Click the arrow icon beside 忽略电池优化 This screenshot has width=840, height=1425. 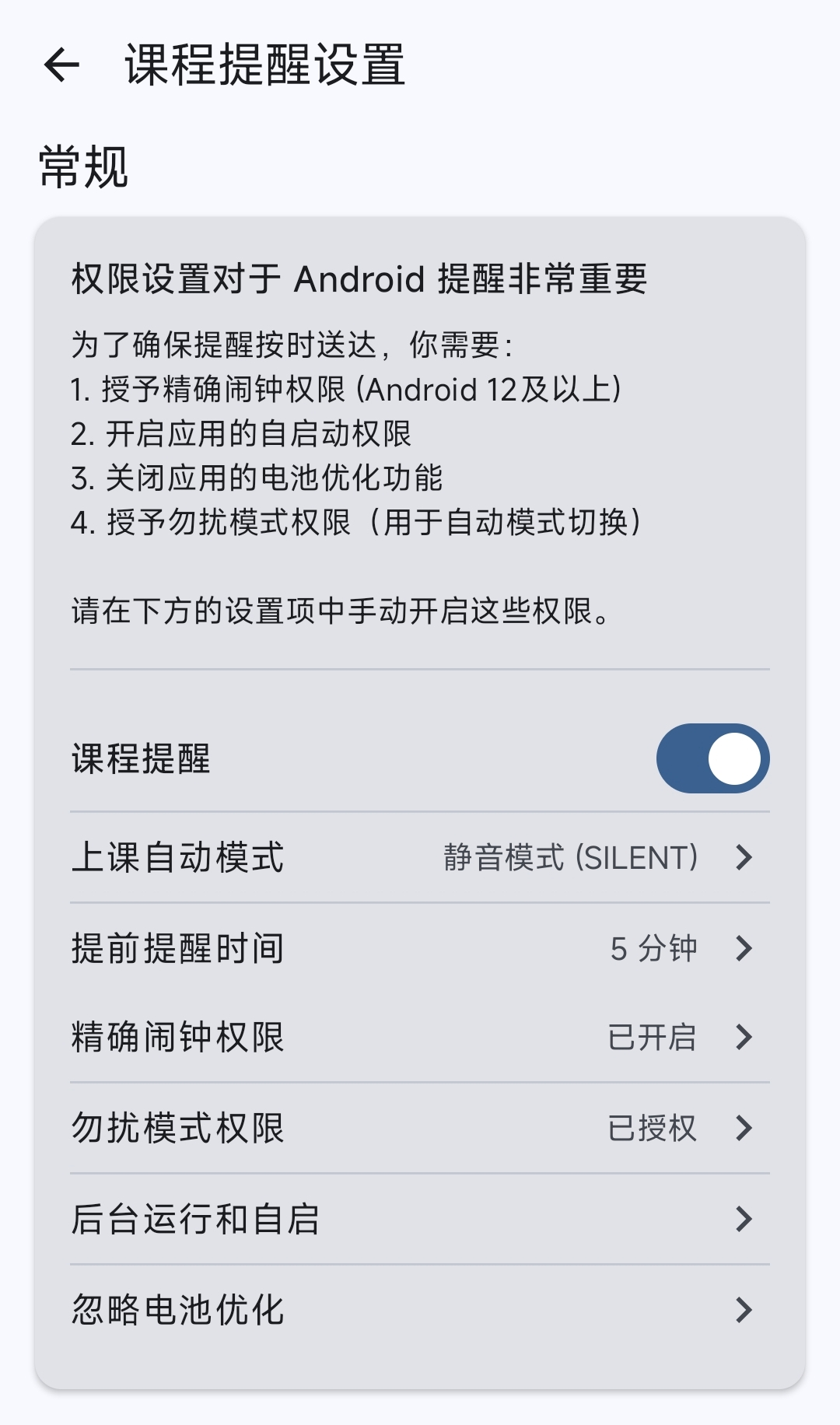pos(744,1311)
